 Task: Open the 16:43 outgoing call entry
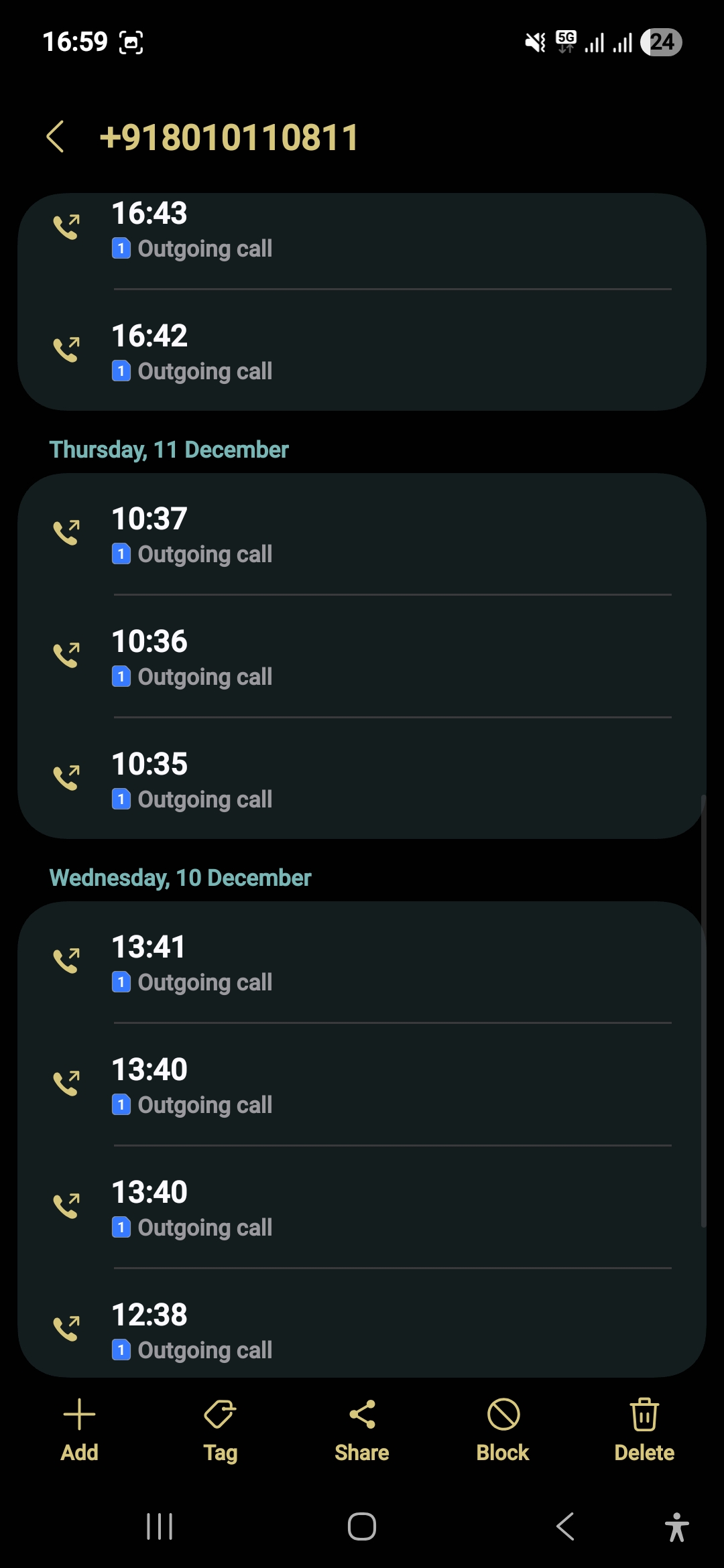(x=362, y=231)
